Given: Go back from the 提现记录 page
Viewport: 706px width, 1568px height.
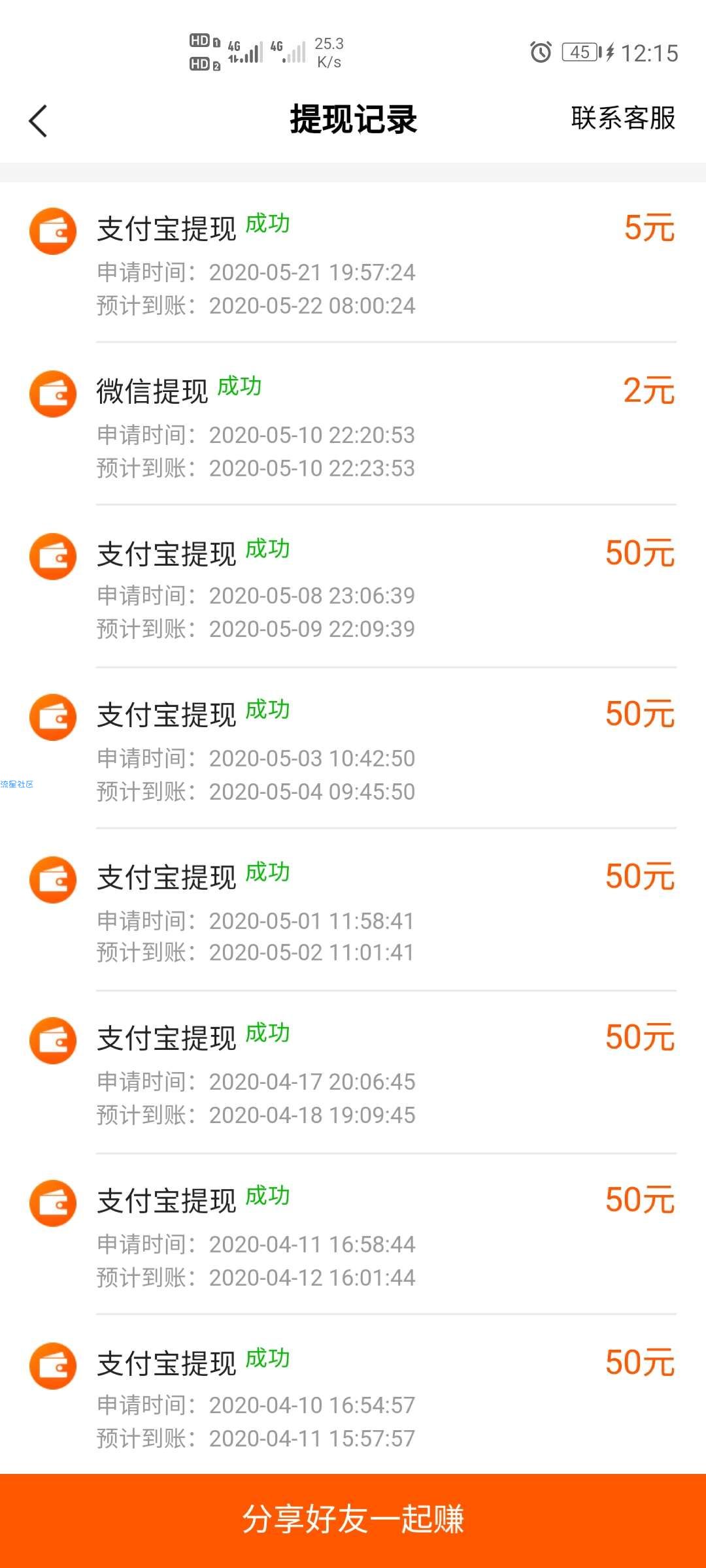Looking at the screenshot, I should (x=39, y=121).
